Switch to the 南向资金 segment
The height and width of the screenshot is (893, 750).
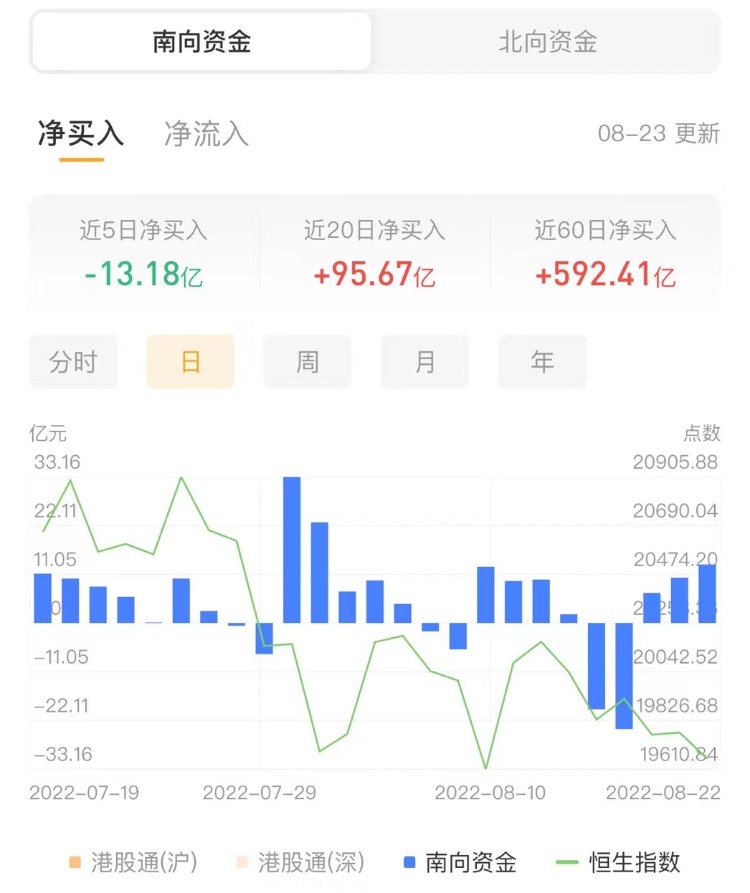tap(201, 42)
